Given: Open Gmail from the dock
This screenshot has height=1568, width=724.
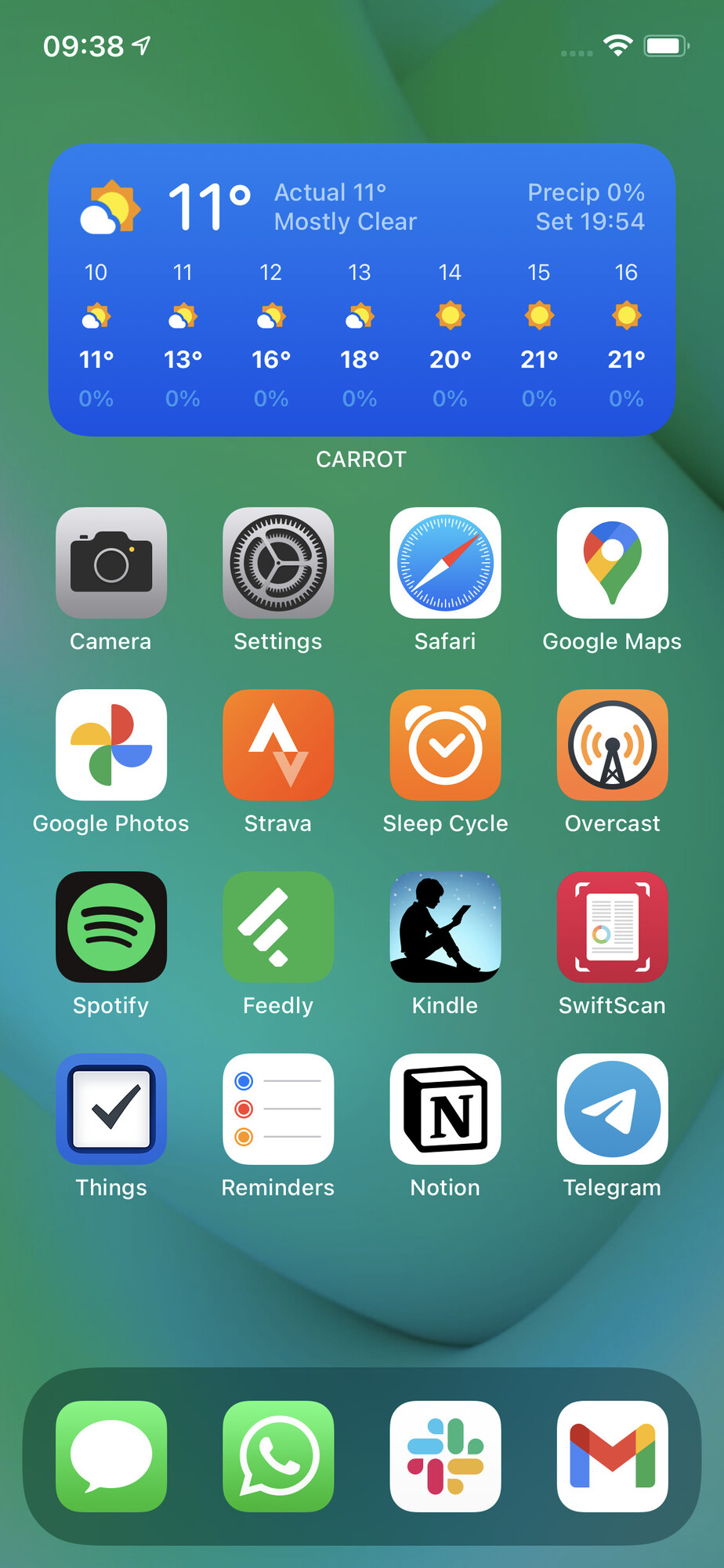Looking at the screenshot, I should coord(612,1456).
